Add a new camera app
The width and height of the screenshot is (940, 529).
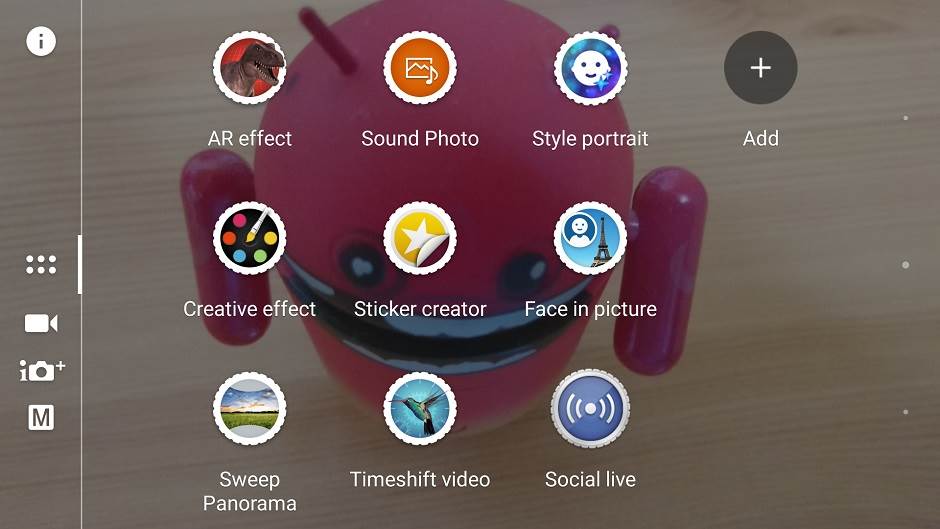coord(760,68)
